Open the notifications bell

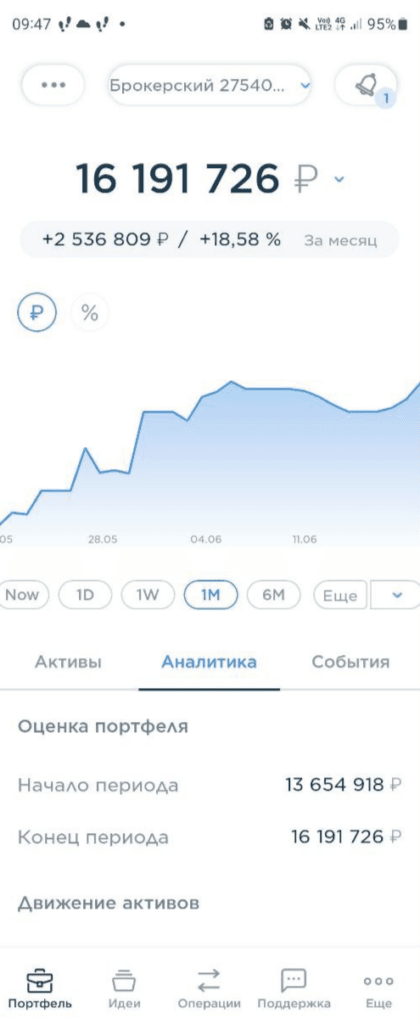pos(366,85)
